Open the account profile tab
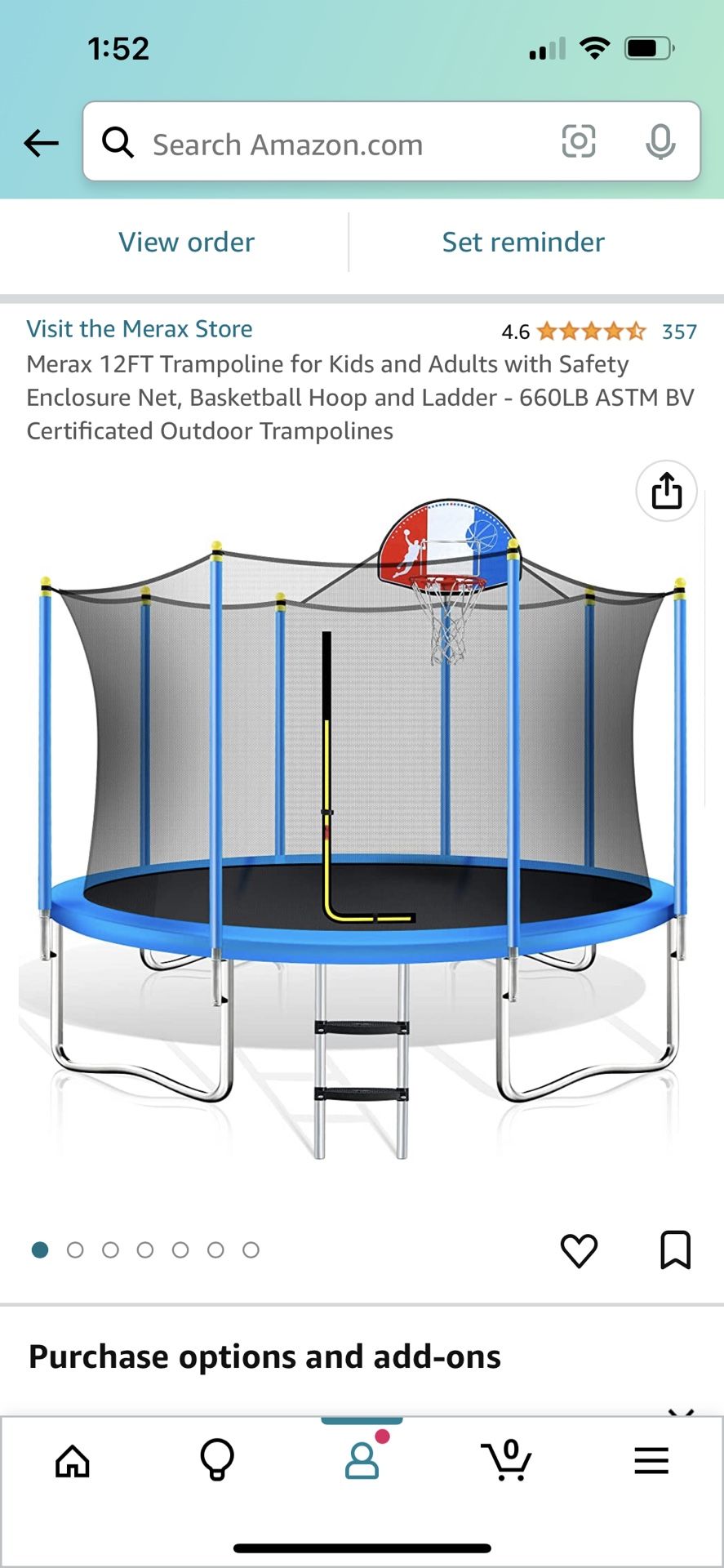The image size is (724, 1568). pos(362,1461)
